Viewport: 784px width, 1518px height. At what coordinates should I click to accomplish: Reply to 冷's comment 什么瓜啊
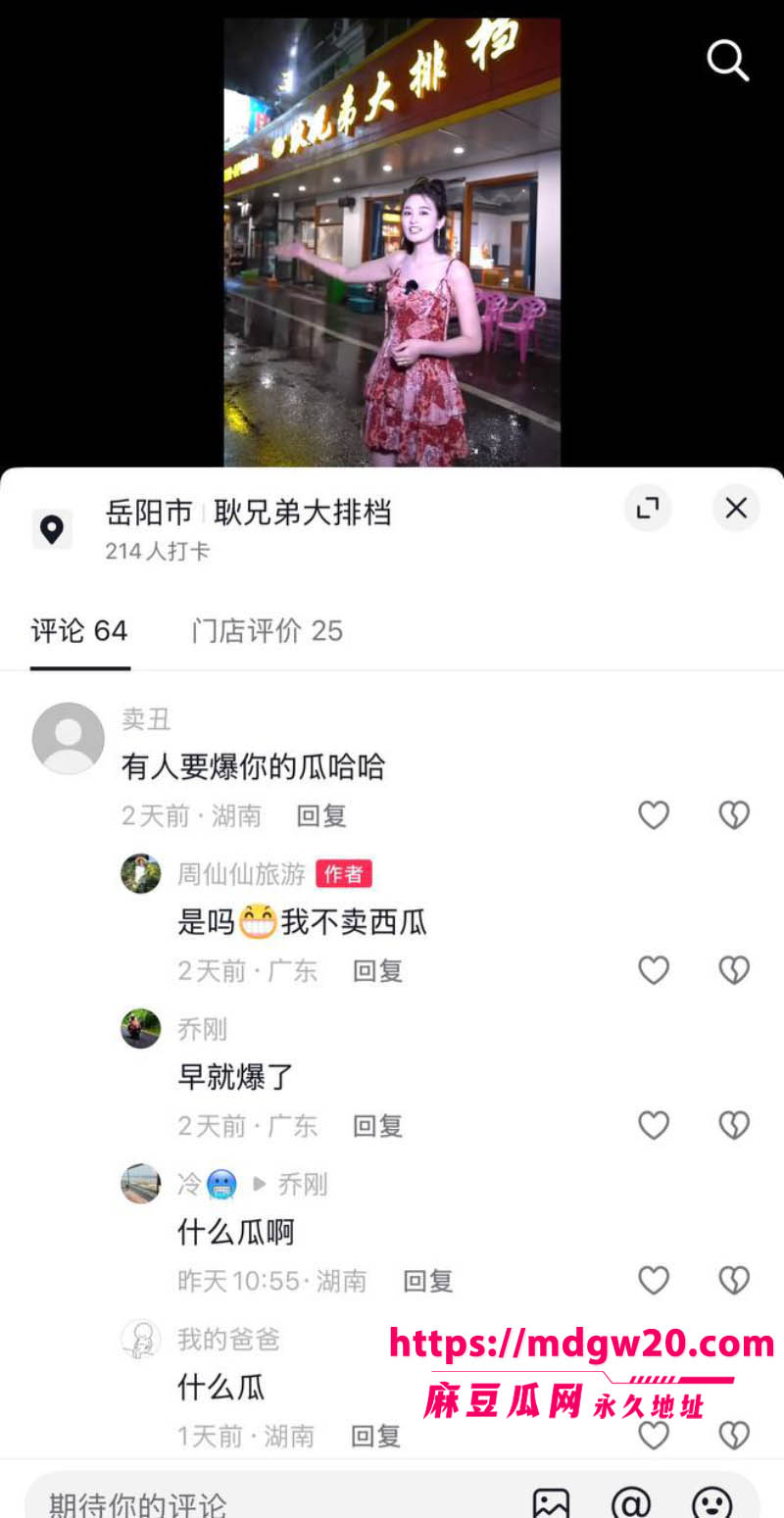pyautogui.click(x=428, y=1280)
